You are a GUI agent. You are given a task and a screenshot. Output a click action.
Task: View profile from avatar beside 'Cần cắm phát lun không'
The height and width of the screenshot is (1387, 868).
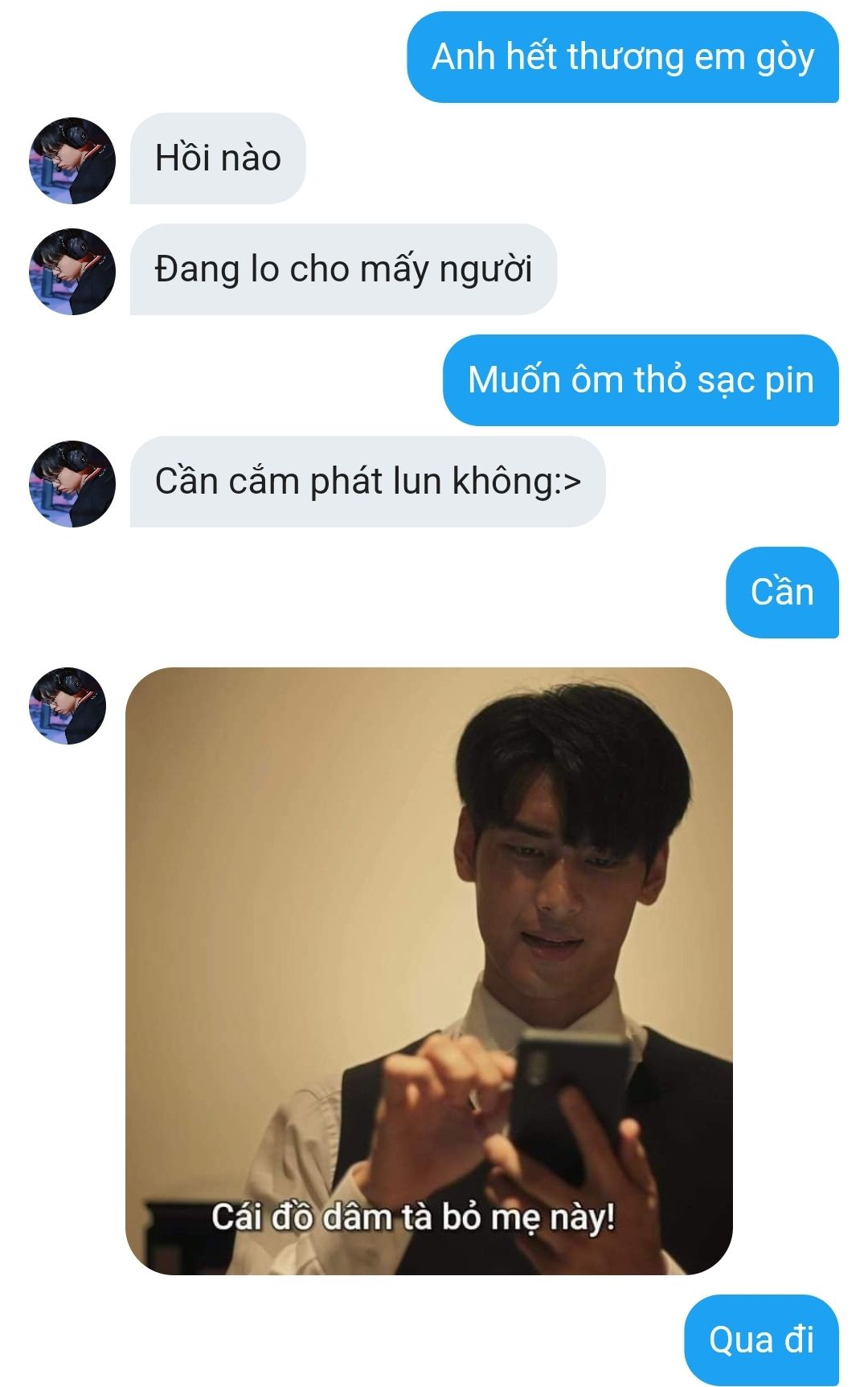[x=72, y=484]
